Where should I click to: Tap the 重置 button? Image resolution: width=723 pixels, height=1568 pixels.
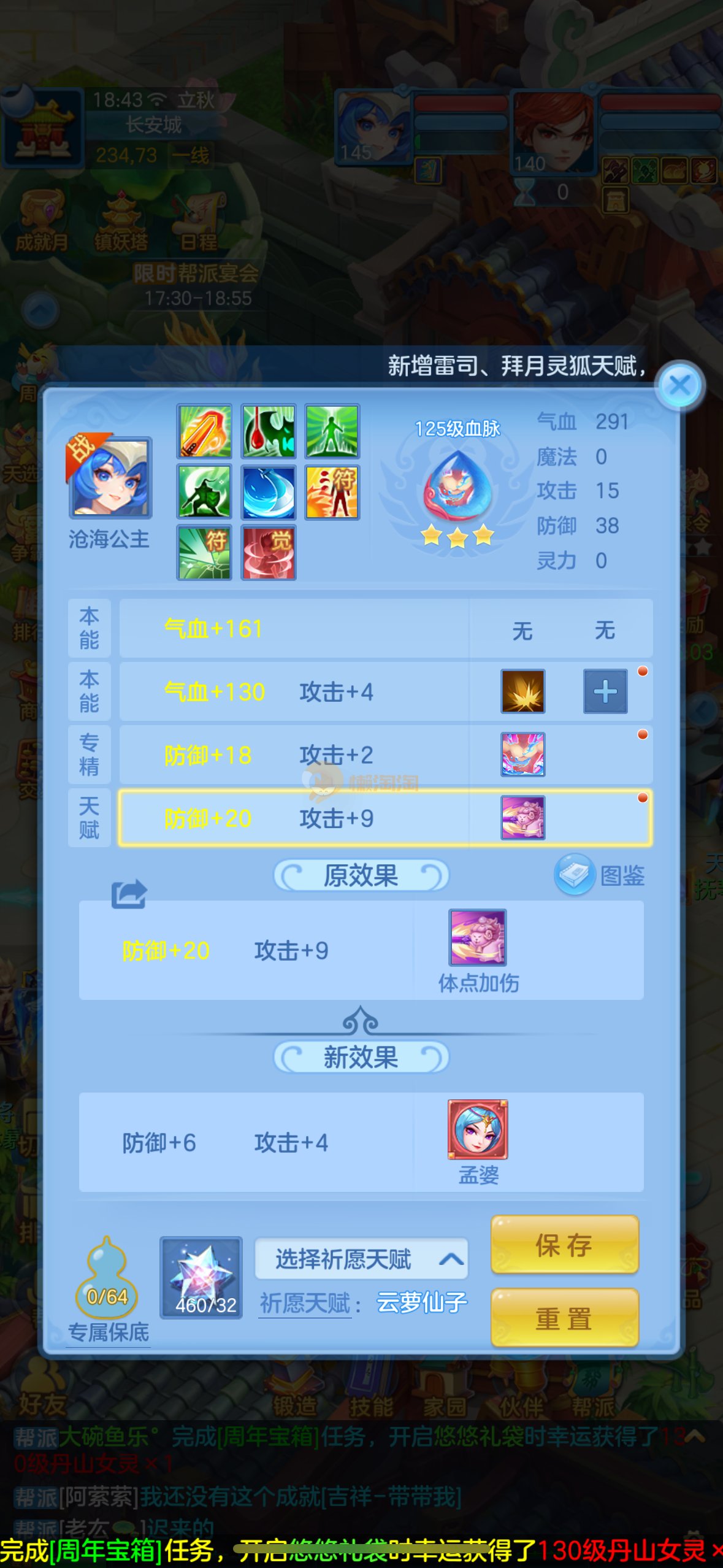[564, 1318]
